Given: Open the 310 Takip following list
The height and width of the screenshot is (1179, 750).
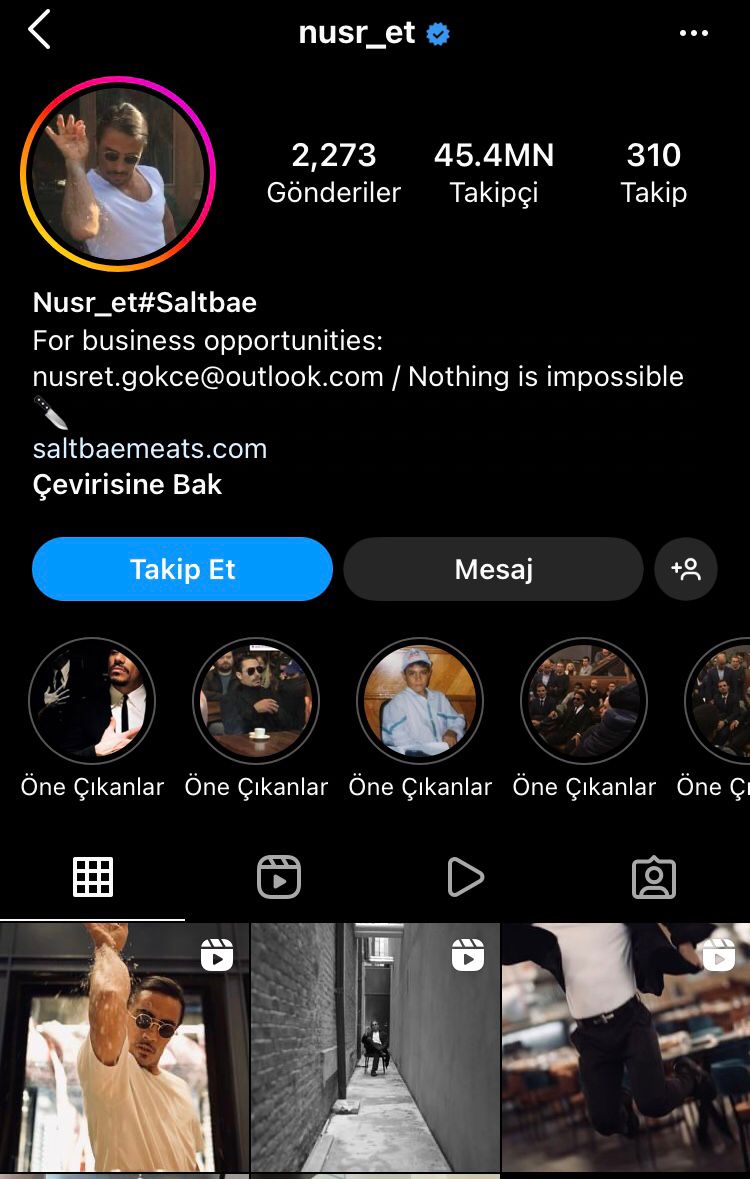Looking at the screenshot, I should point(653,172).
